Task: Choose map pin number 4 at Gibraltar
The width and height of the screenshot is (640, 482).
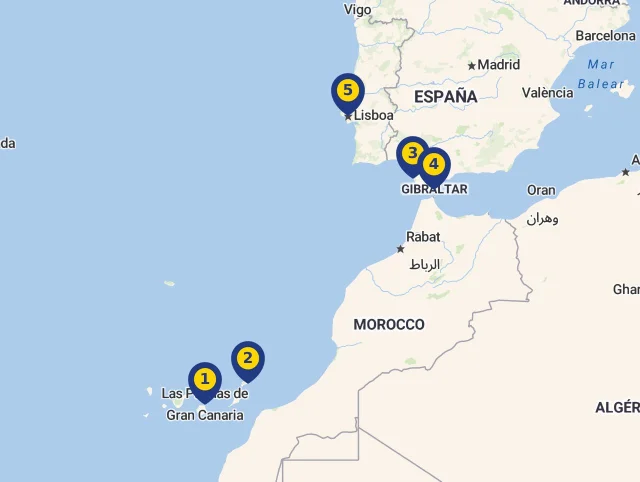Action: [x=434, y=165]
